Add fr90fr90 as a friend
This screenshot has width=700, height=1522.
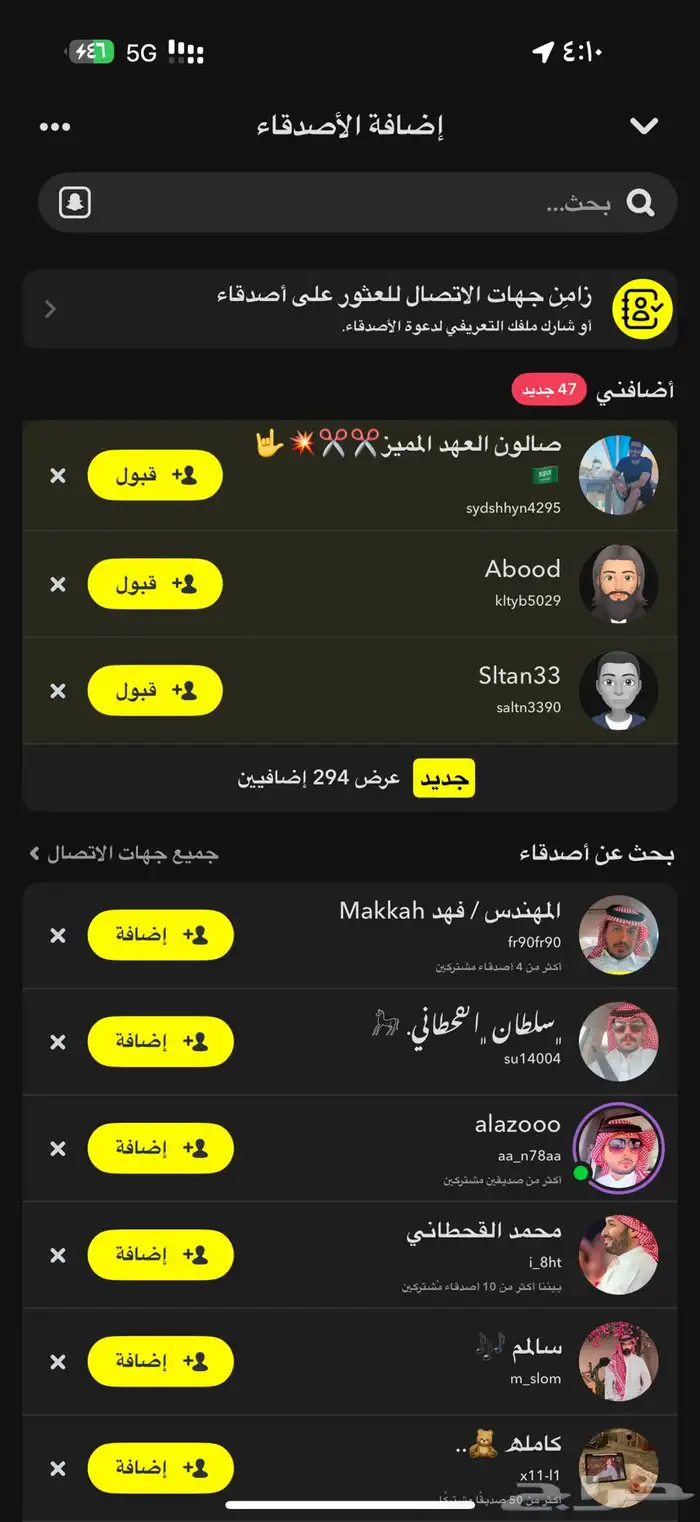tap(160, 935)
